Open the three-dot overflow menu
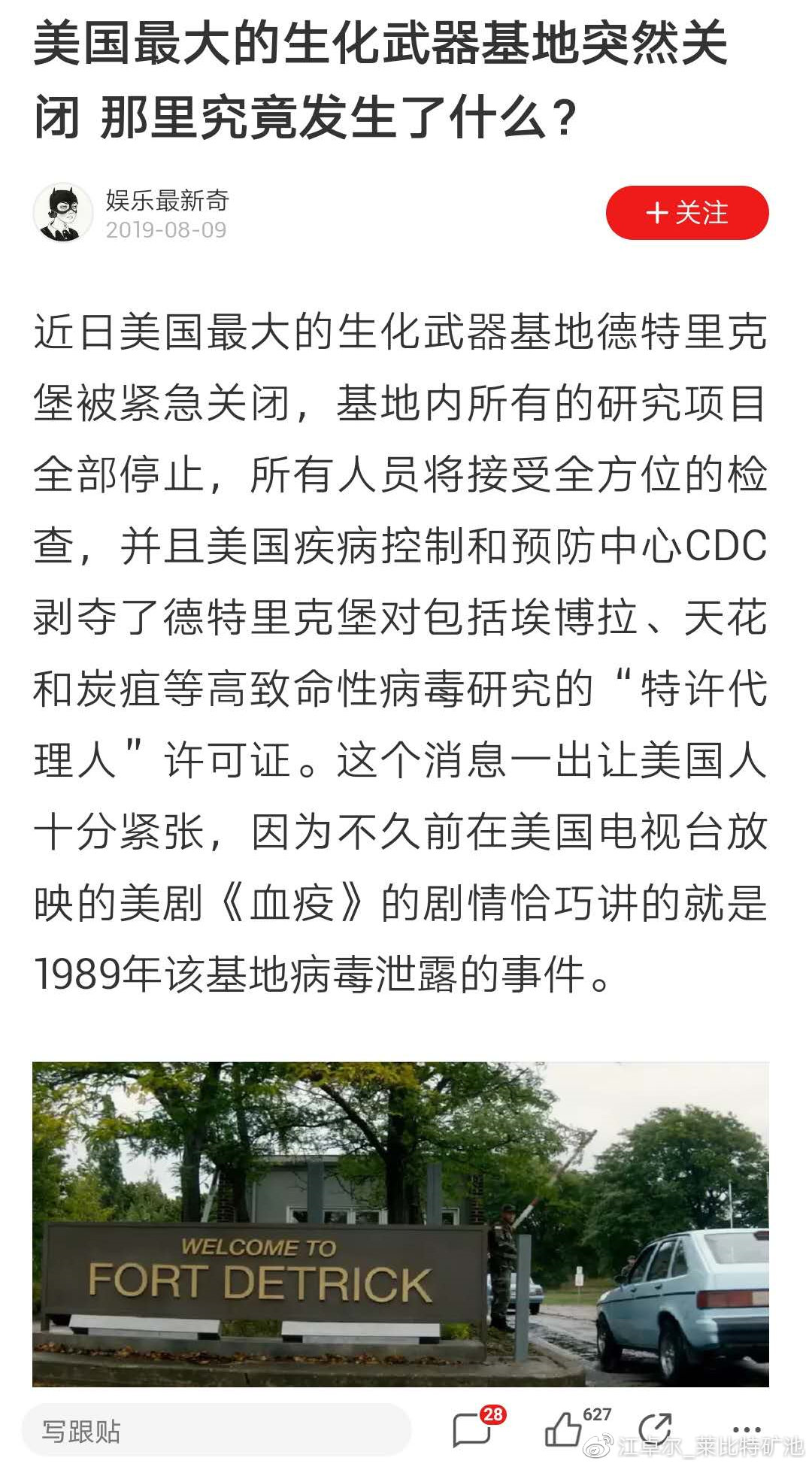Screen dimensions: 812x1467 point(745,1429)
